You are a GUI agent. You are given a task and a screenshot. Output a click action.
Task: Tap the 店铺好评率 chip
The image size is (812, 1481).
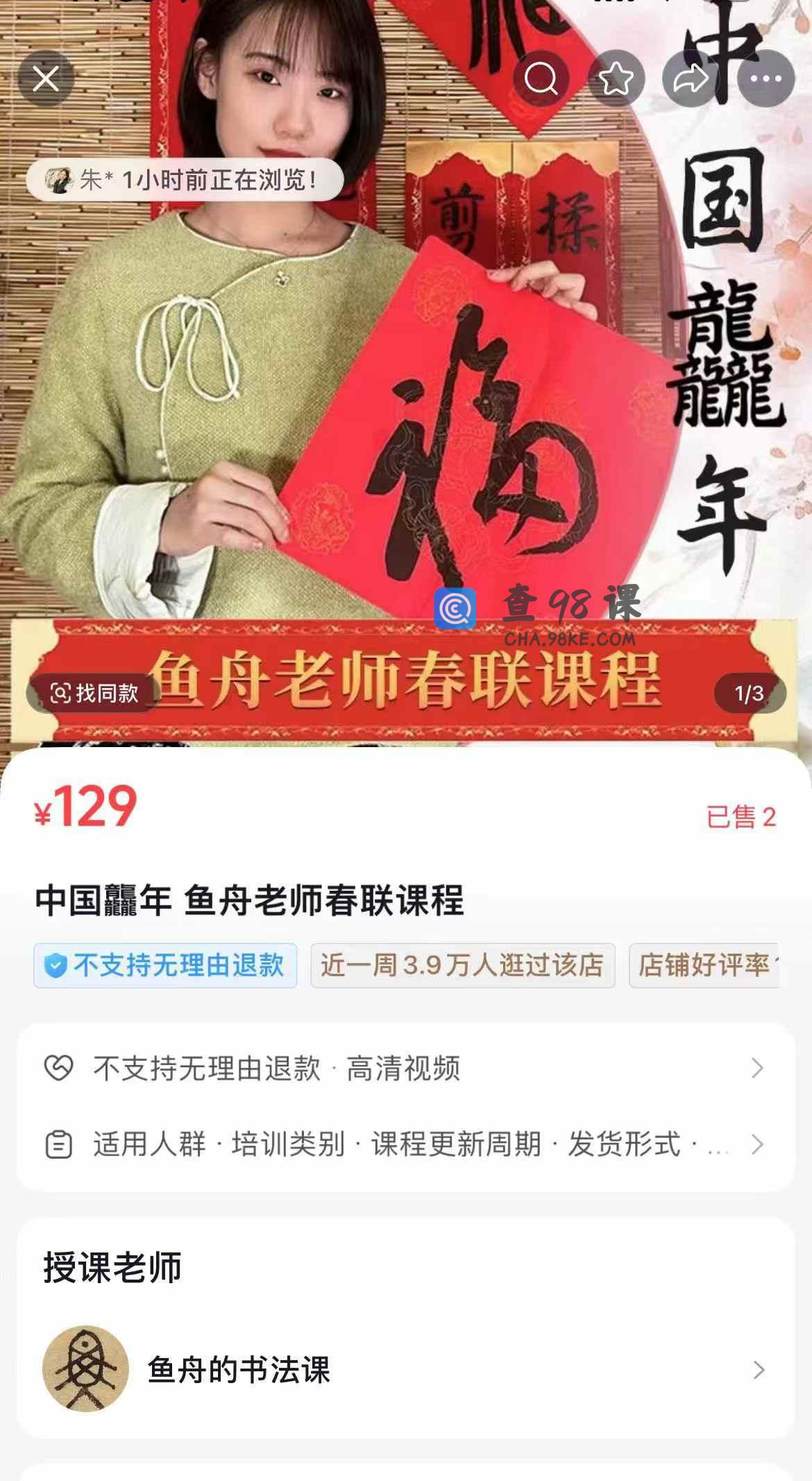704,965
